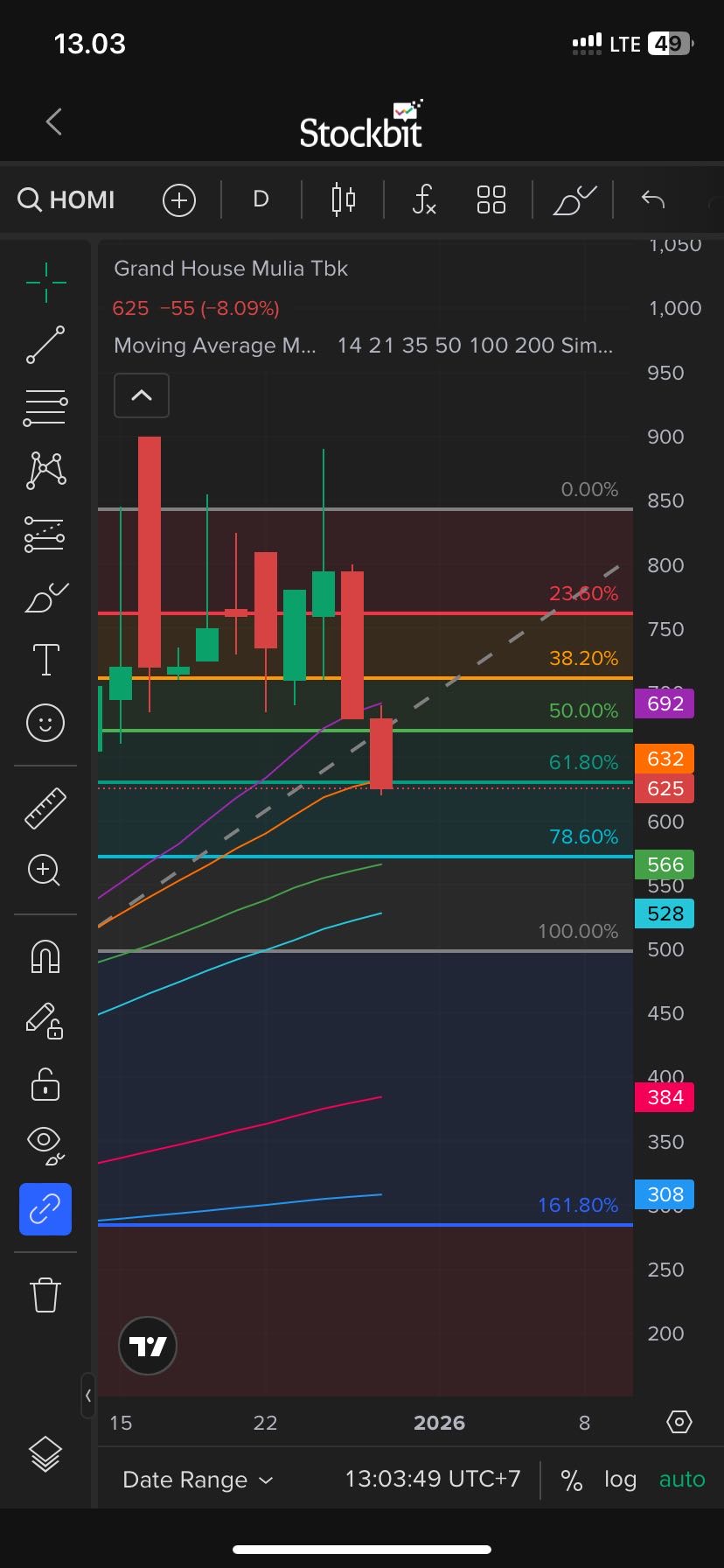Image resolution: width=724 pixels, height=1568 pixels.
Task: Switch the price scale to log
Action: (x=620, y=1480)
